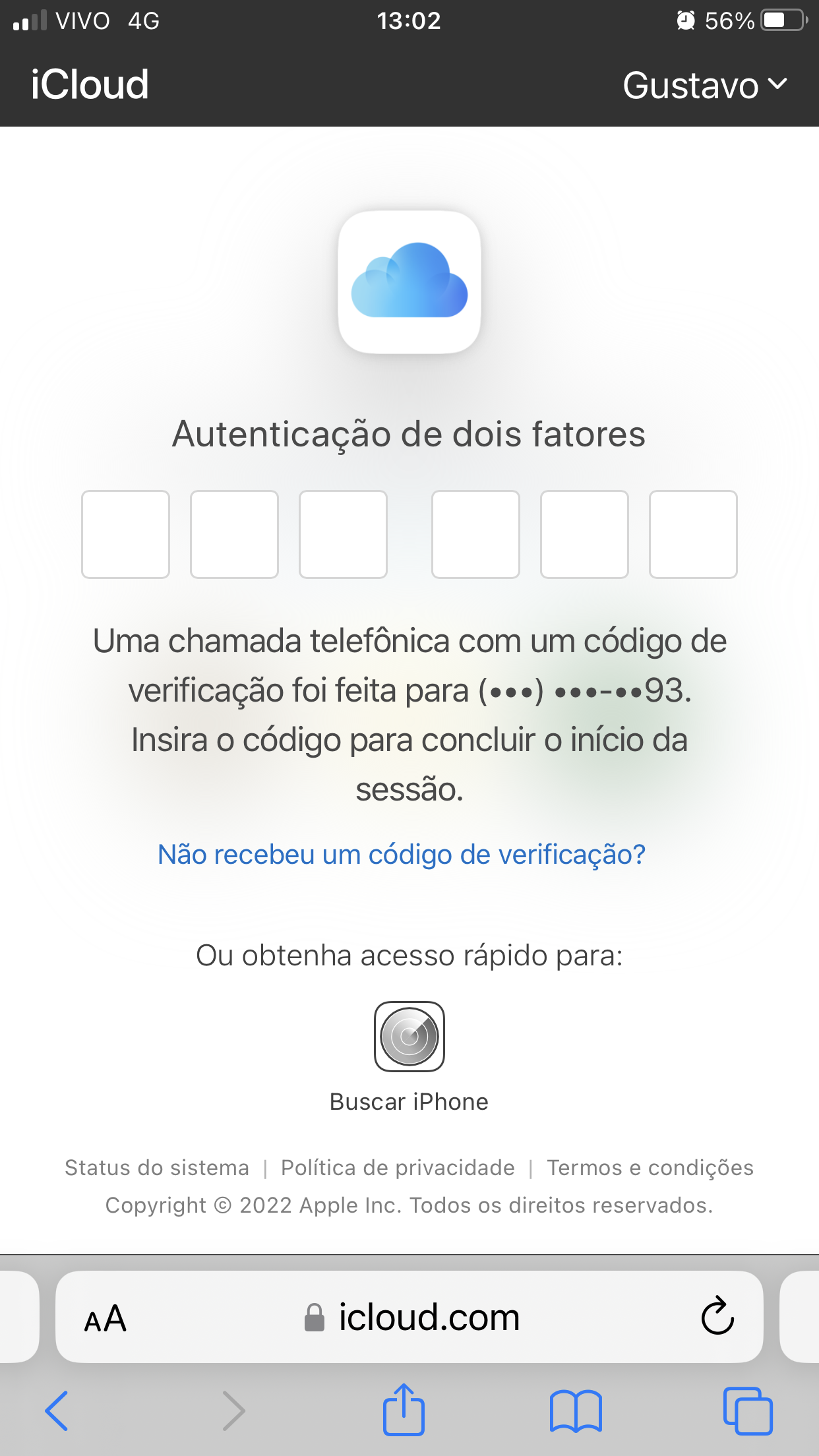This screenshot has width=819, height=1456.
Task: Tap 'Não recebeu um código de verificação?' link
Action: click(401, 855)
